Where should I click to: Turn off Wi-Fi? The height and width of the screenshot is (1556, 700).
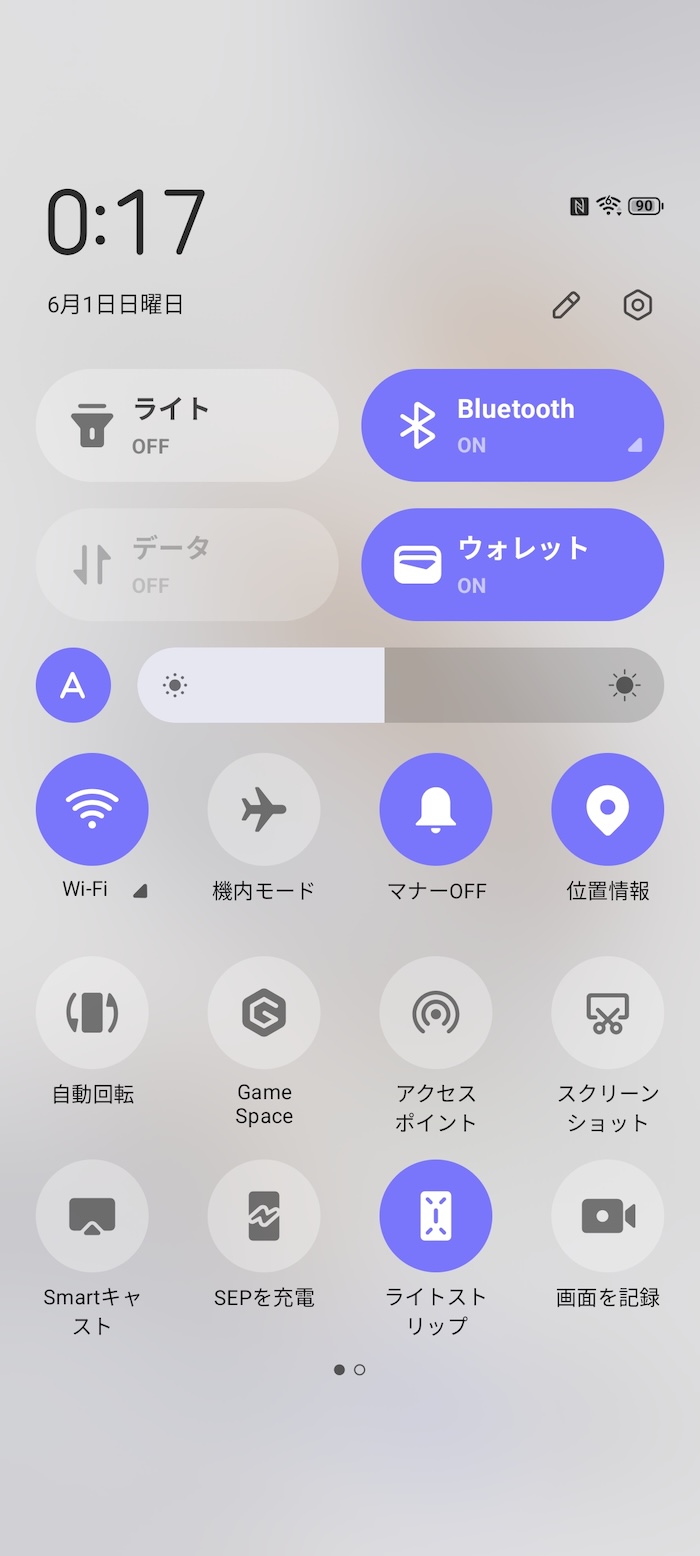click(92, 809)
